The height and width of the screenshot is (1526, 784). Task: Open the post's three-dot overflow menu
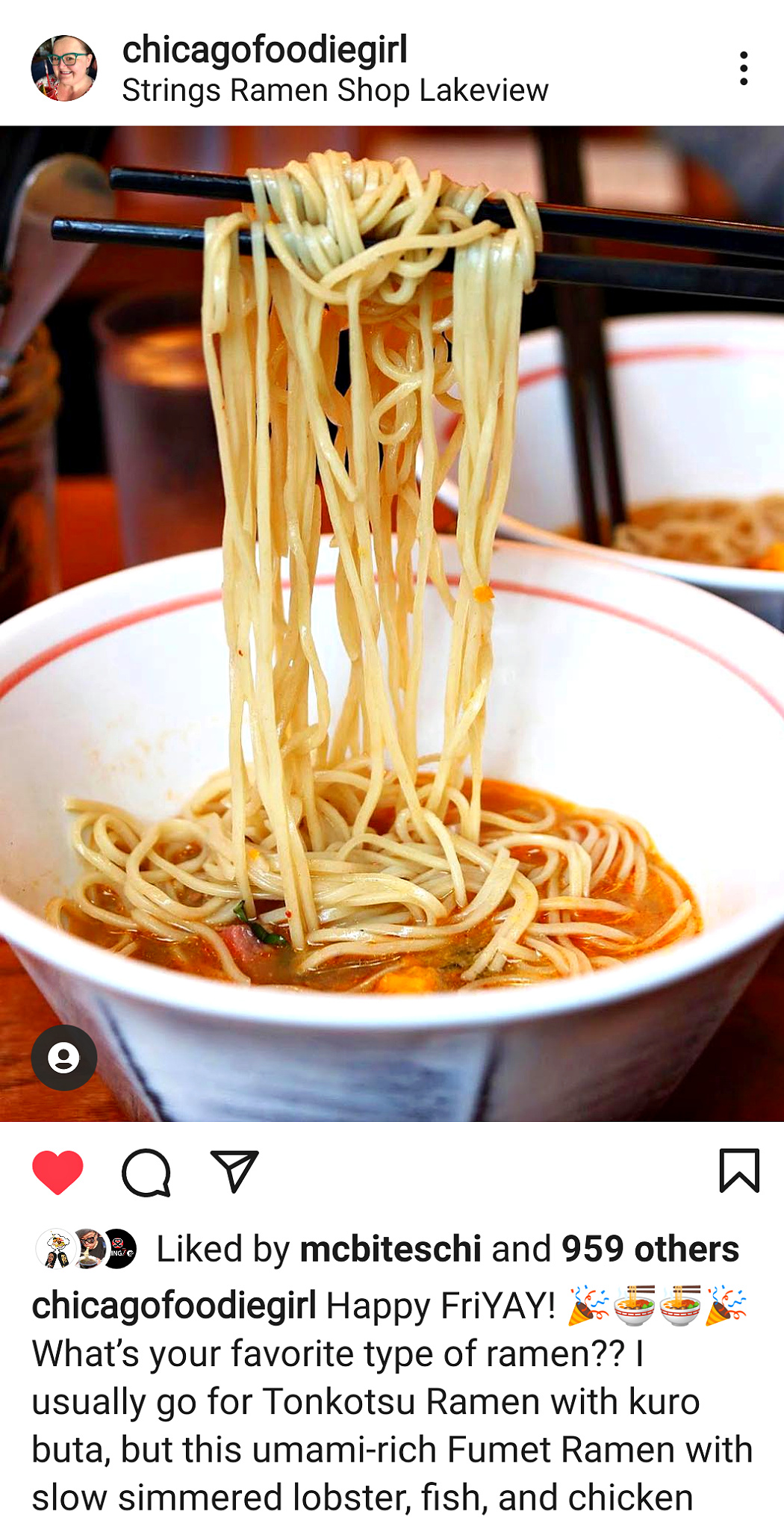(743, 69)
